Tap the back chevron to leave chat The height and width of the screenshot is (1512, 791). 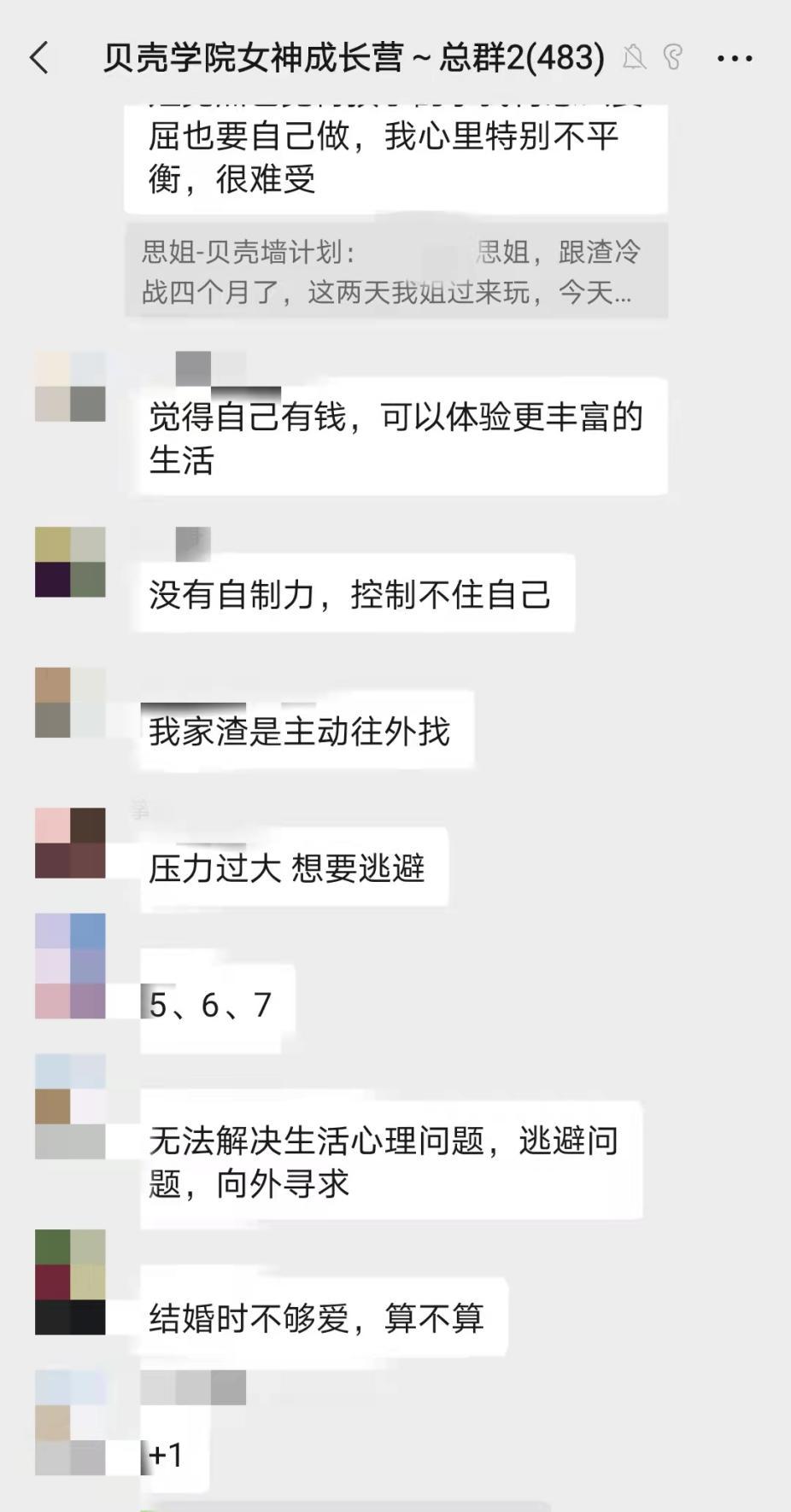coord(38,56)
